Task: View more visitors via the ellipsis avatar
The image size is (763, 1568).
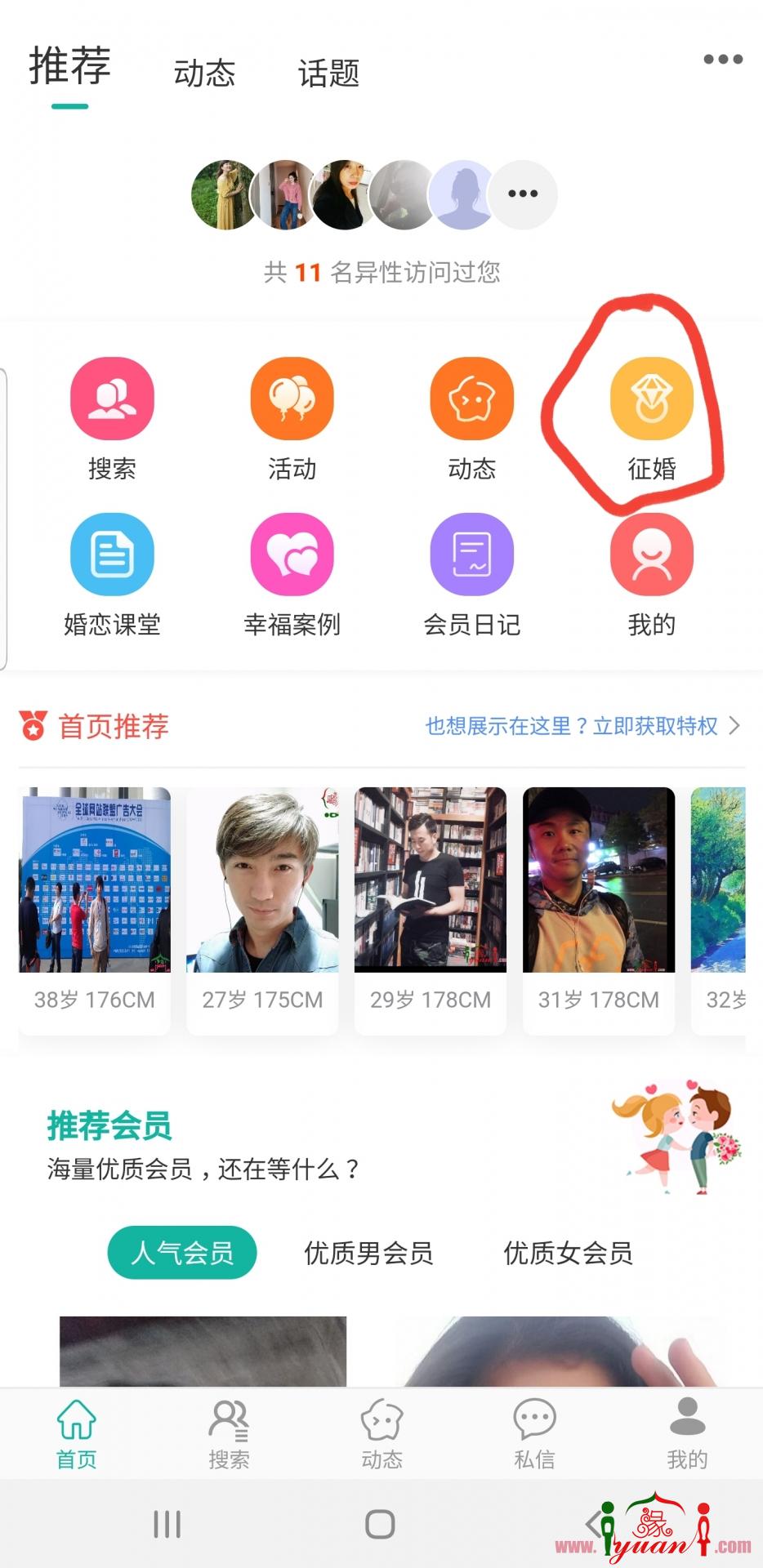Action: pos(523,194)
